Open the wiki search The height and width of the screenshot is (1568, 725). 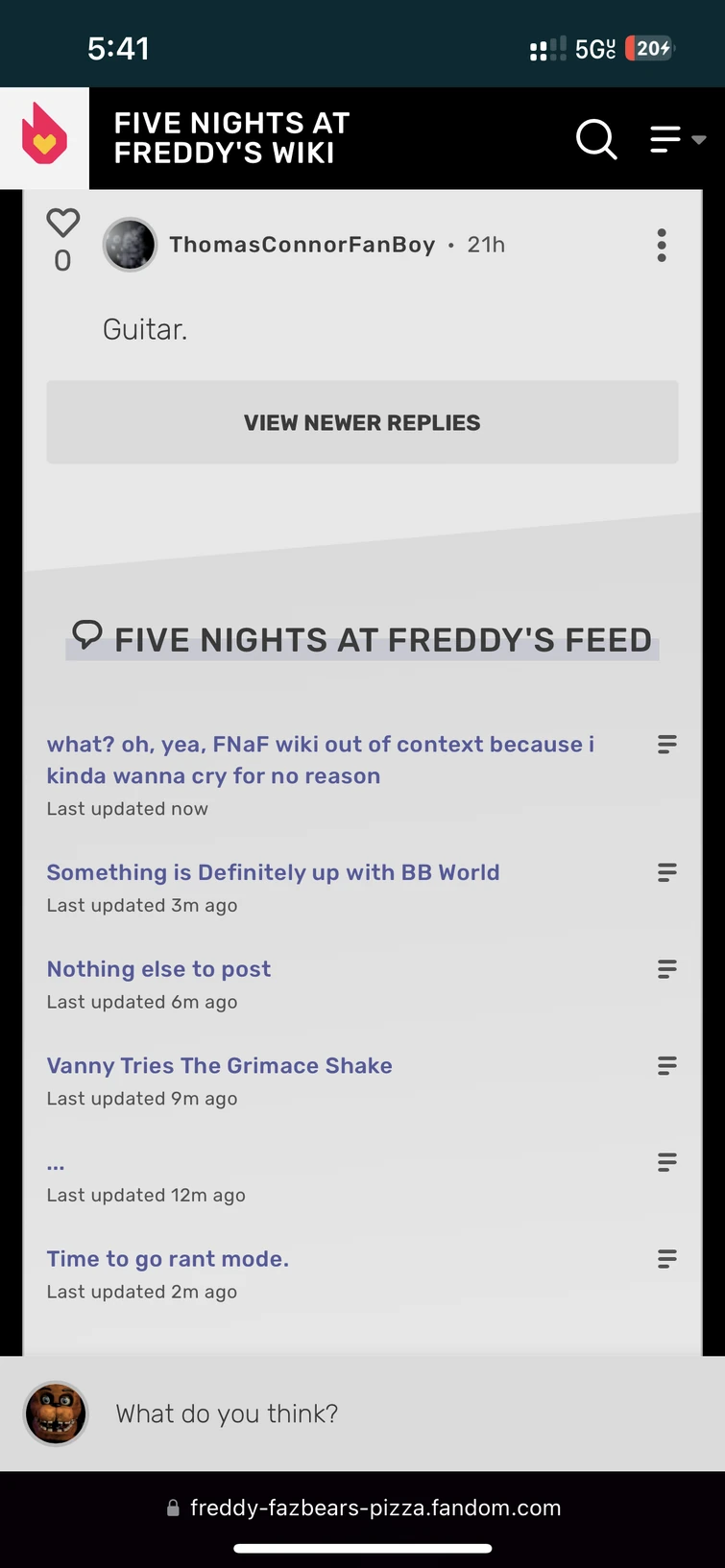tap(596, 139)
